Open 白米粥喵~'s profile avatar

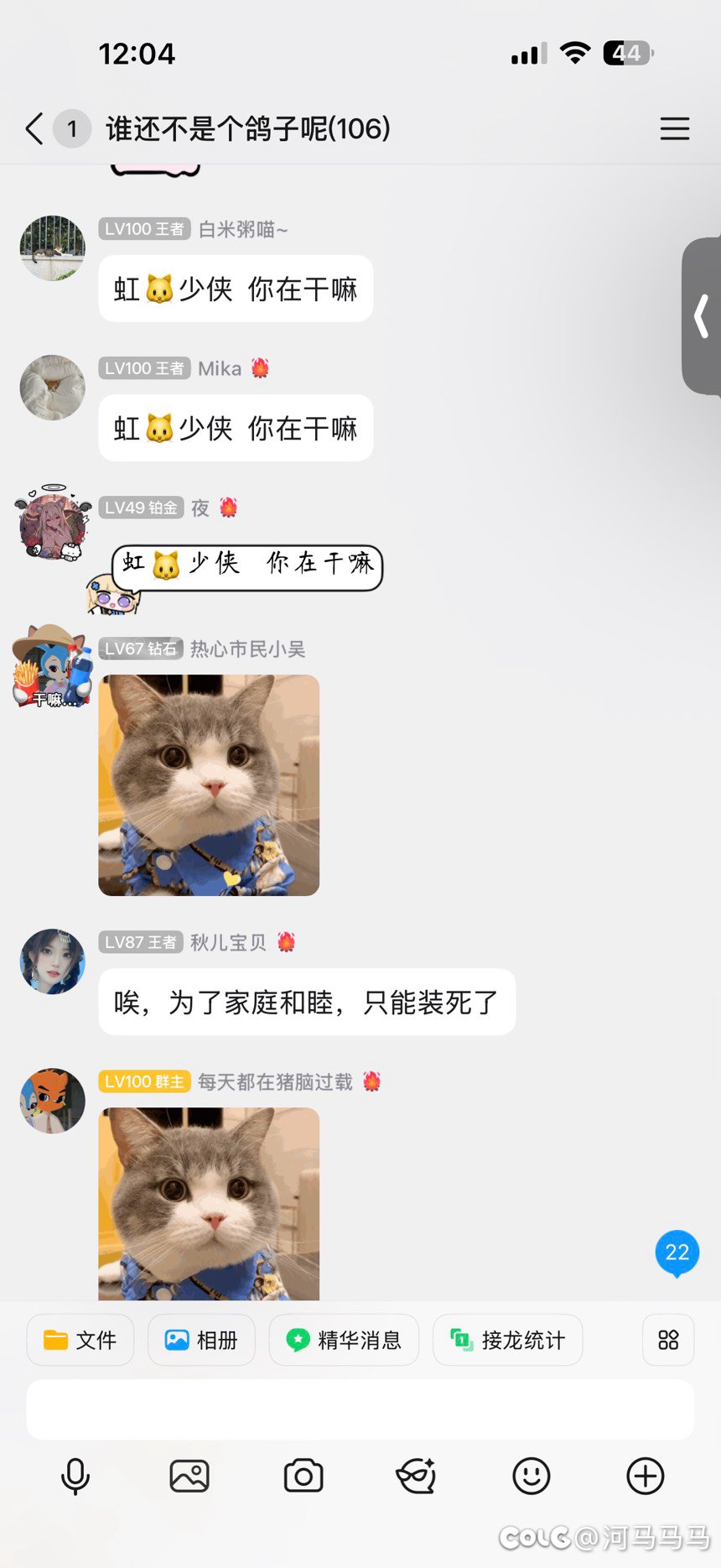coord(51,247)
